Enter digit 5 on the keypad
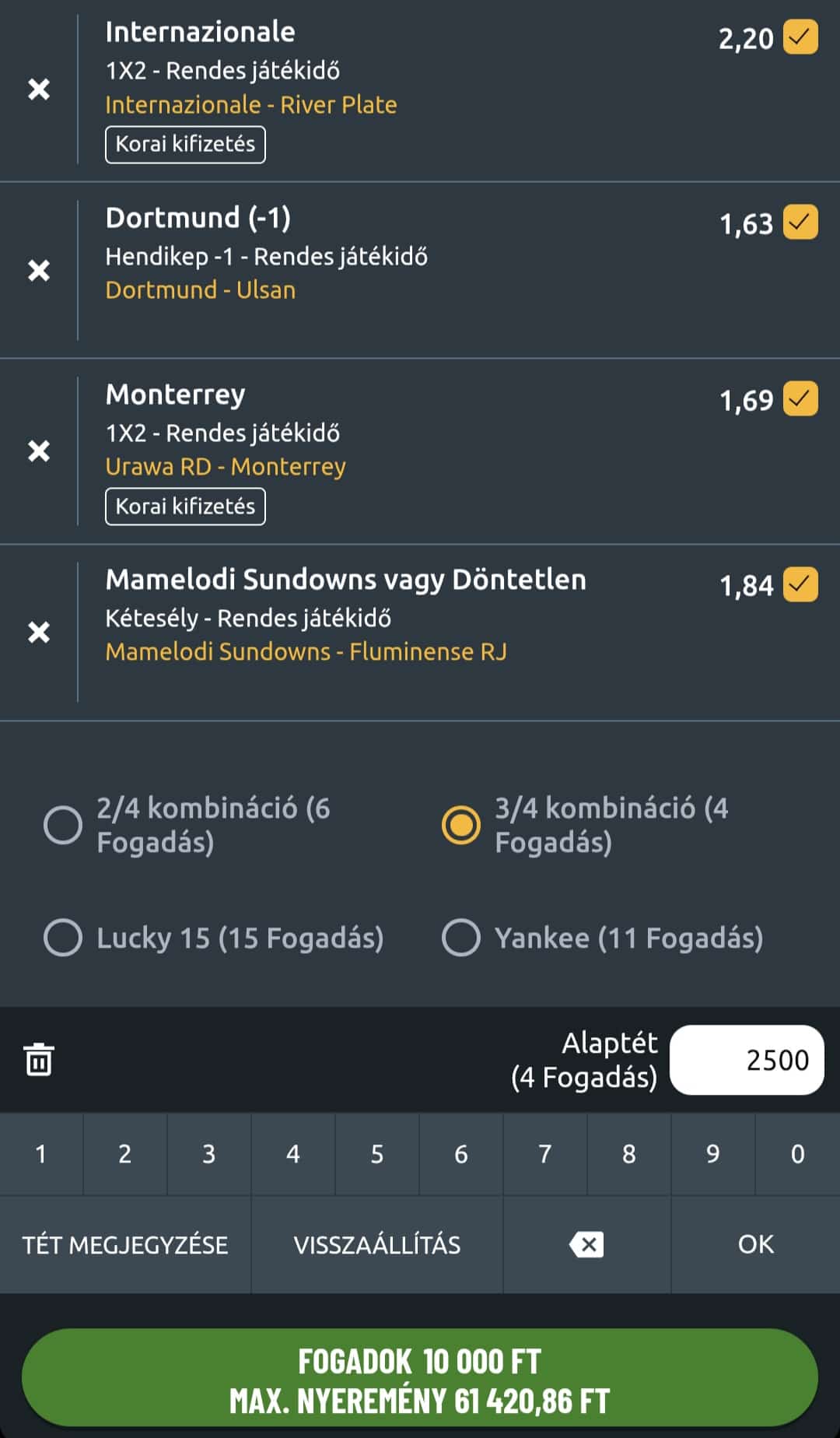The width and height of the screenshot is (840, 1438). click(377, 1154)
